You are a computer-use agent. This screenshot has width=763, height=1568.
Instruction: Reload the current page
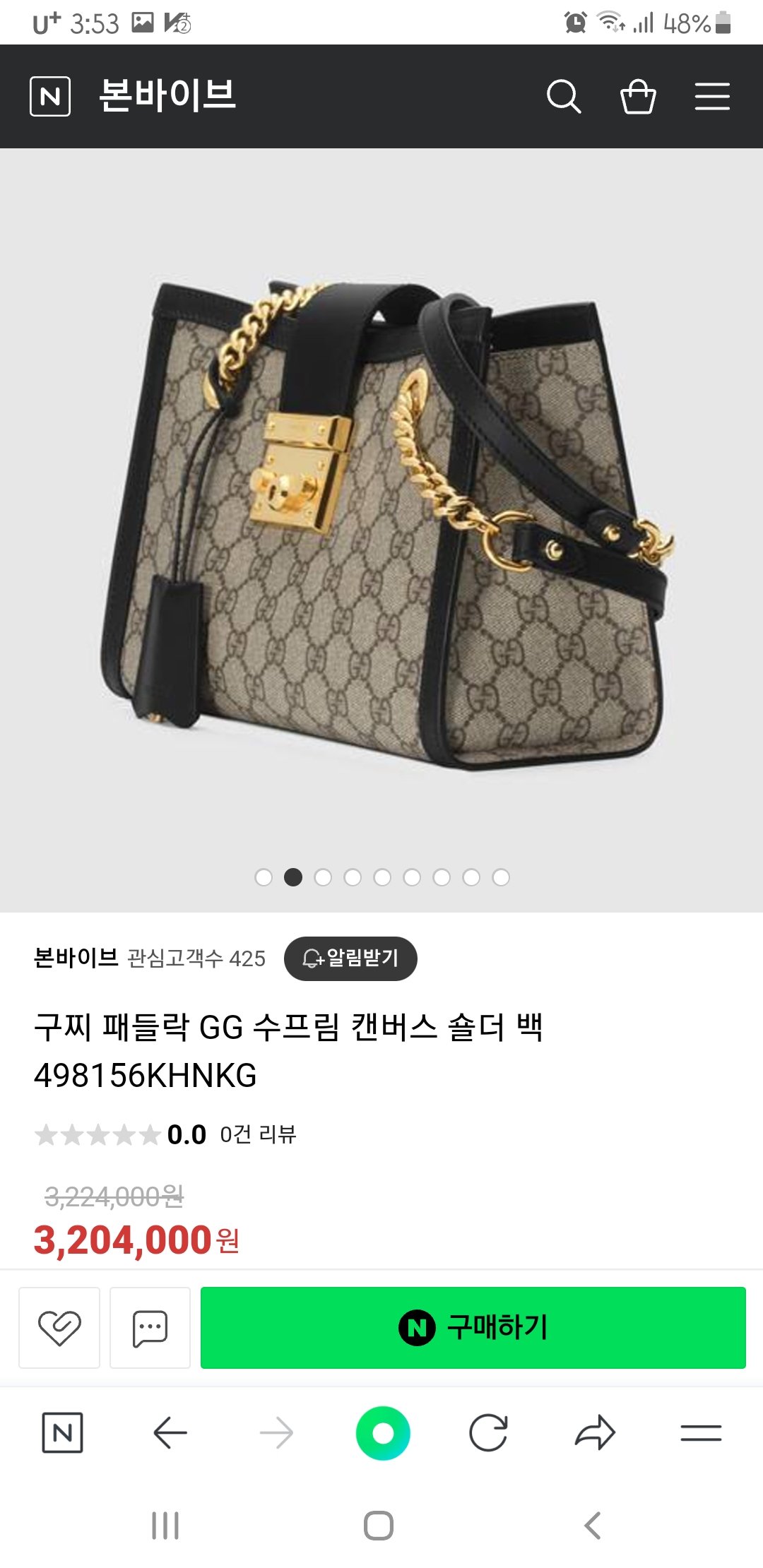(x=488, y=1433)
